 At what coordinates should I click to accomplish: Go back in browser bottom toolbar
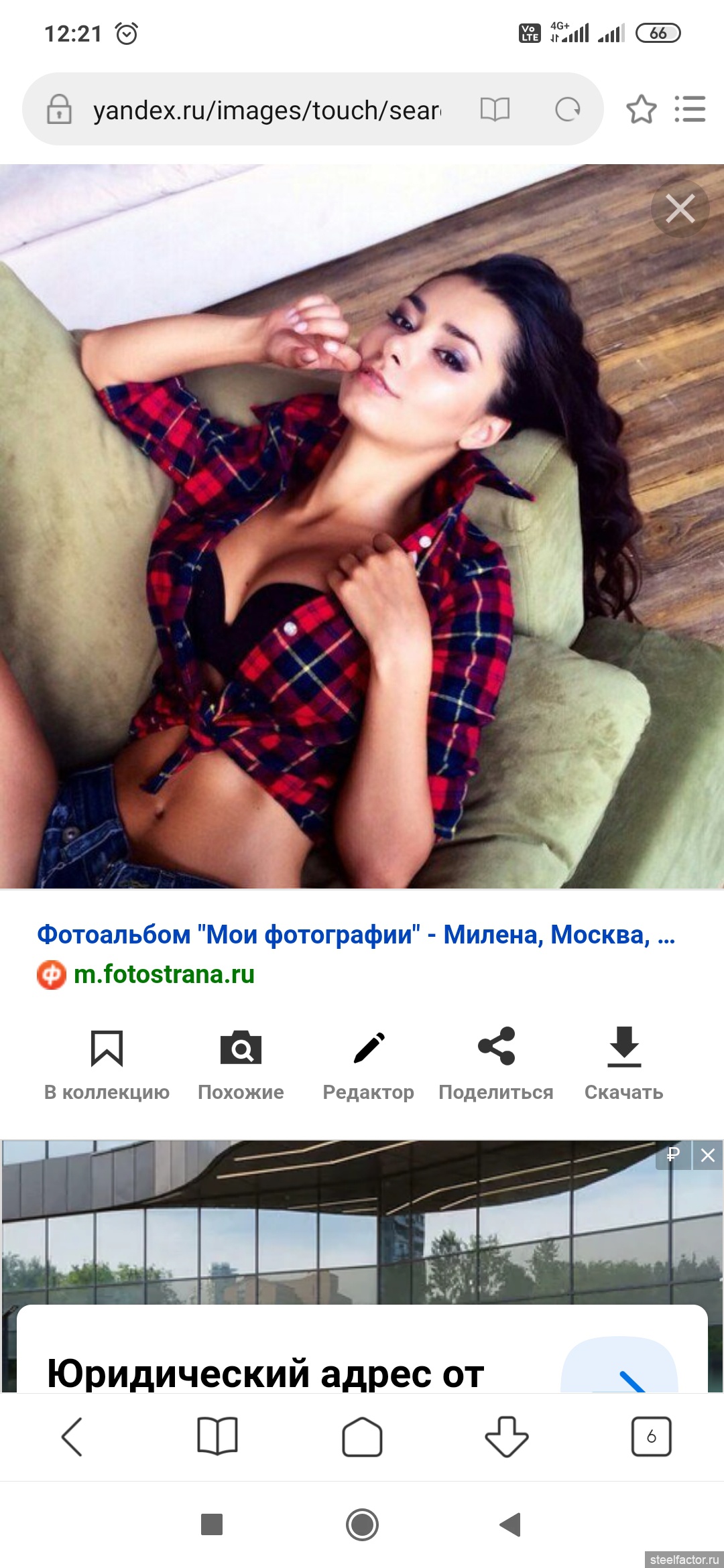(72, 1437)
